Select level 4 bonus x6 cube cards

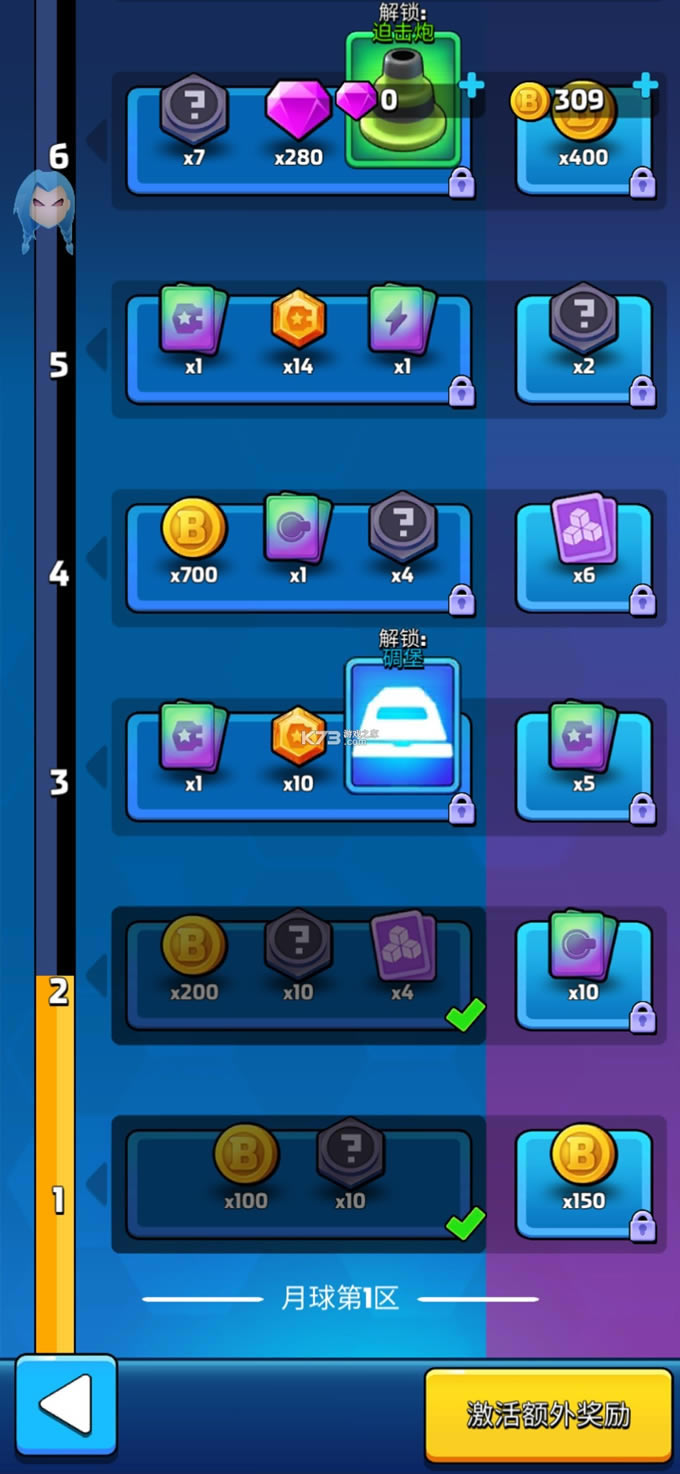(x=584, y=557)
